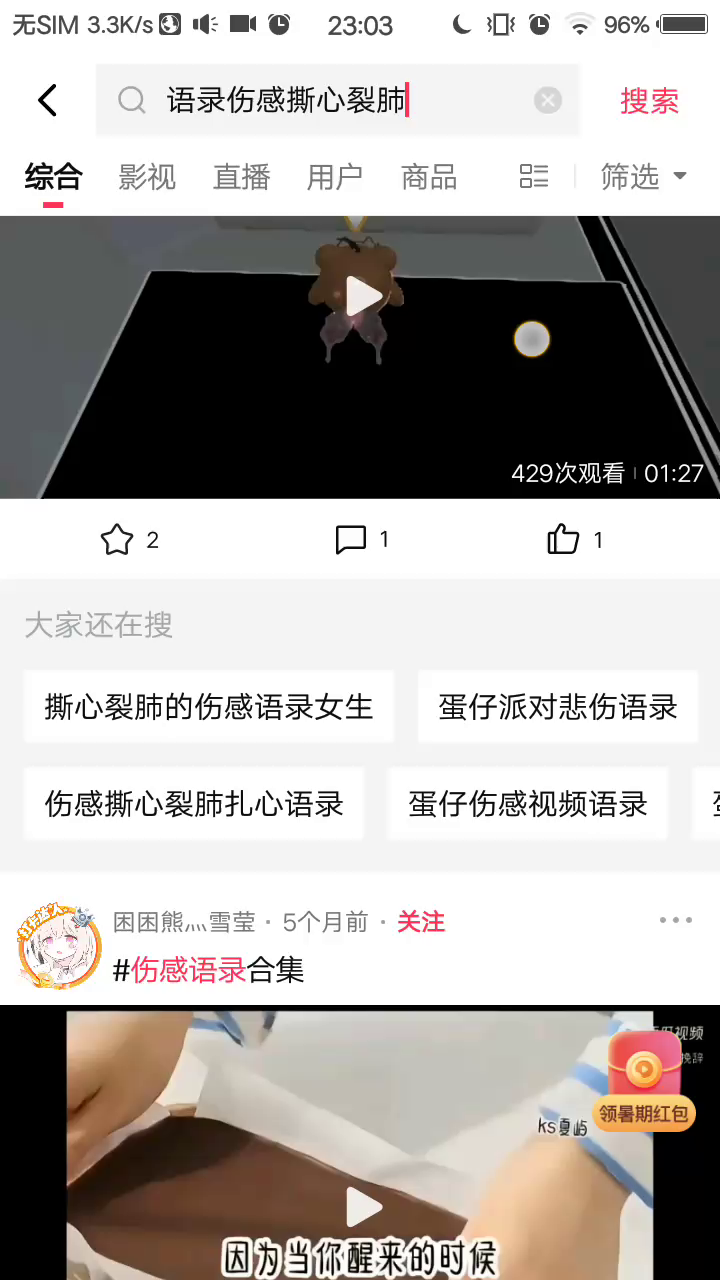Tap the red 搜索 button
Screen dimensions: 720x1280
tap(649, 100)
